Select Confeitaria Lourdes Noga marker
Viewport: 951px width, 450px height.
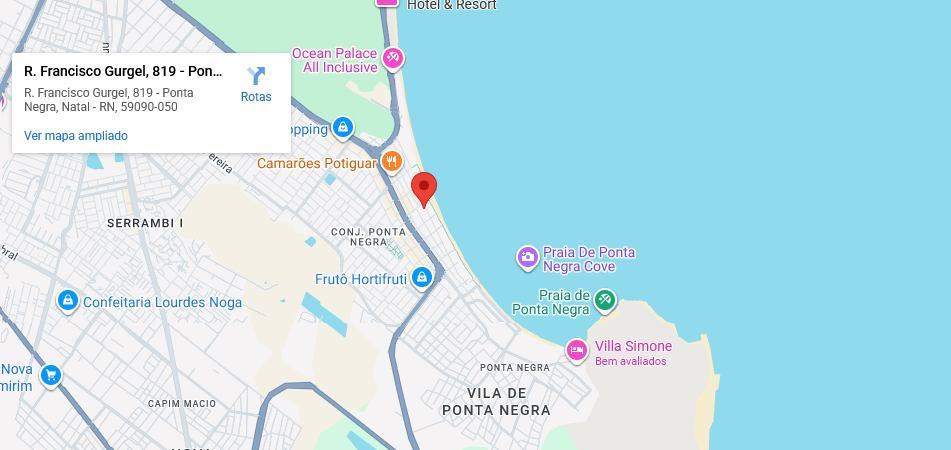(67, 301)
